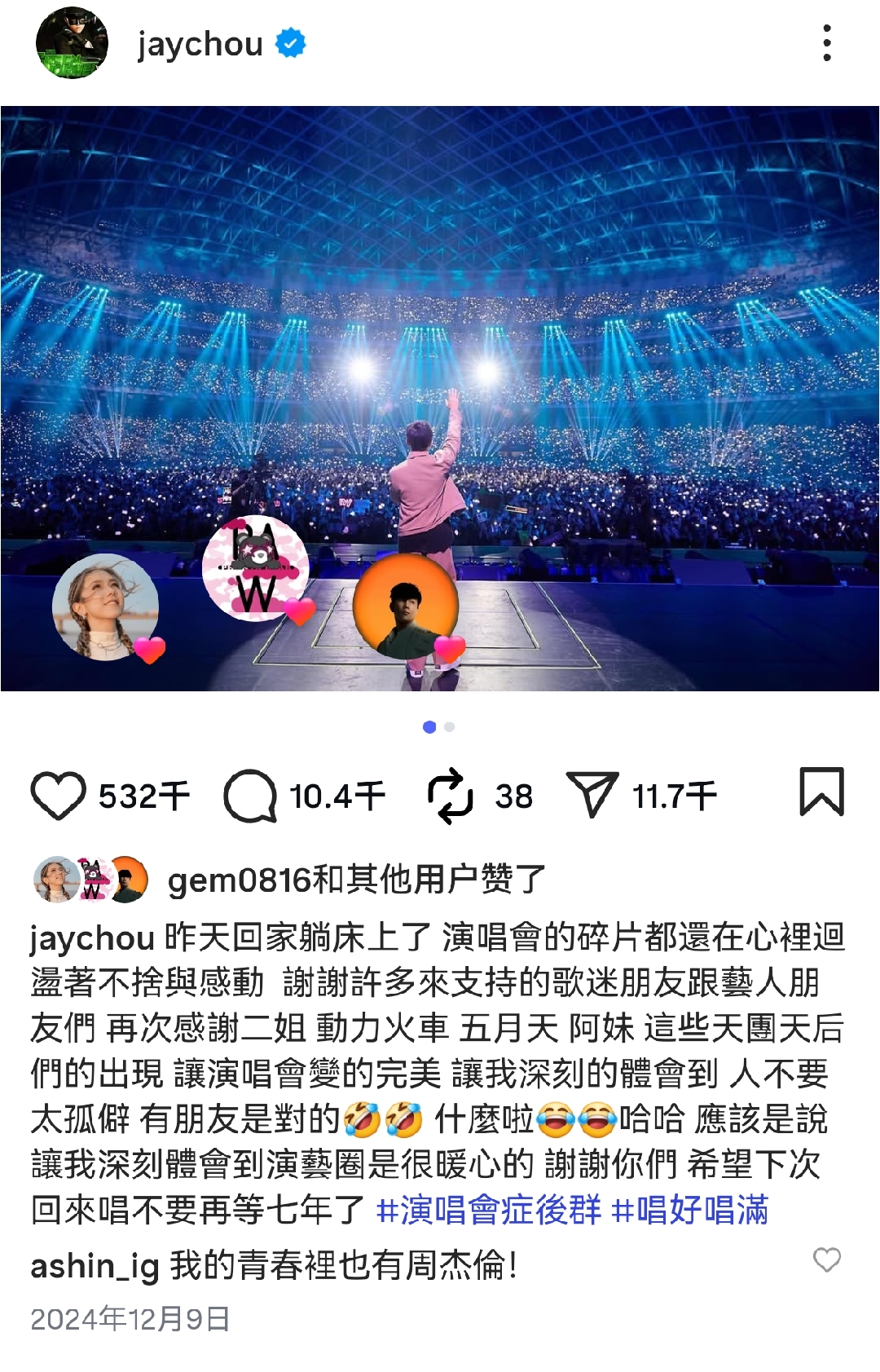
Task: Open the comments on this post
Action: coord(250,796)
